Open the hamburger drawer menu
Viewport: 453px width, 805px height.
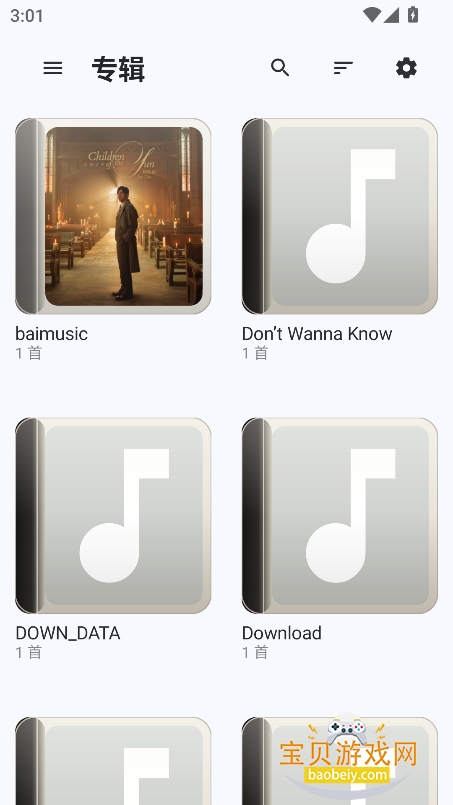click(53, 68)
